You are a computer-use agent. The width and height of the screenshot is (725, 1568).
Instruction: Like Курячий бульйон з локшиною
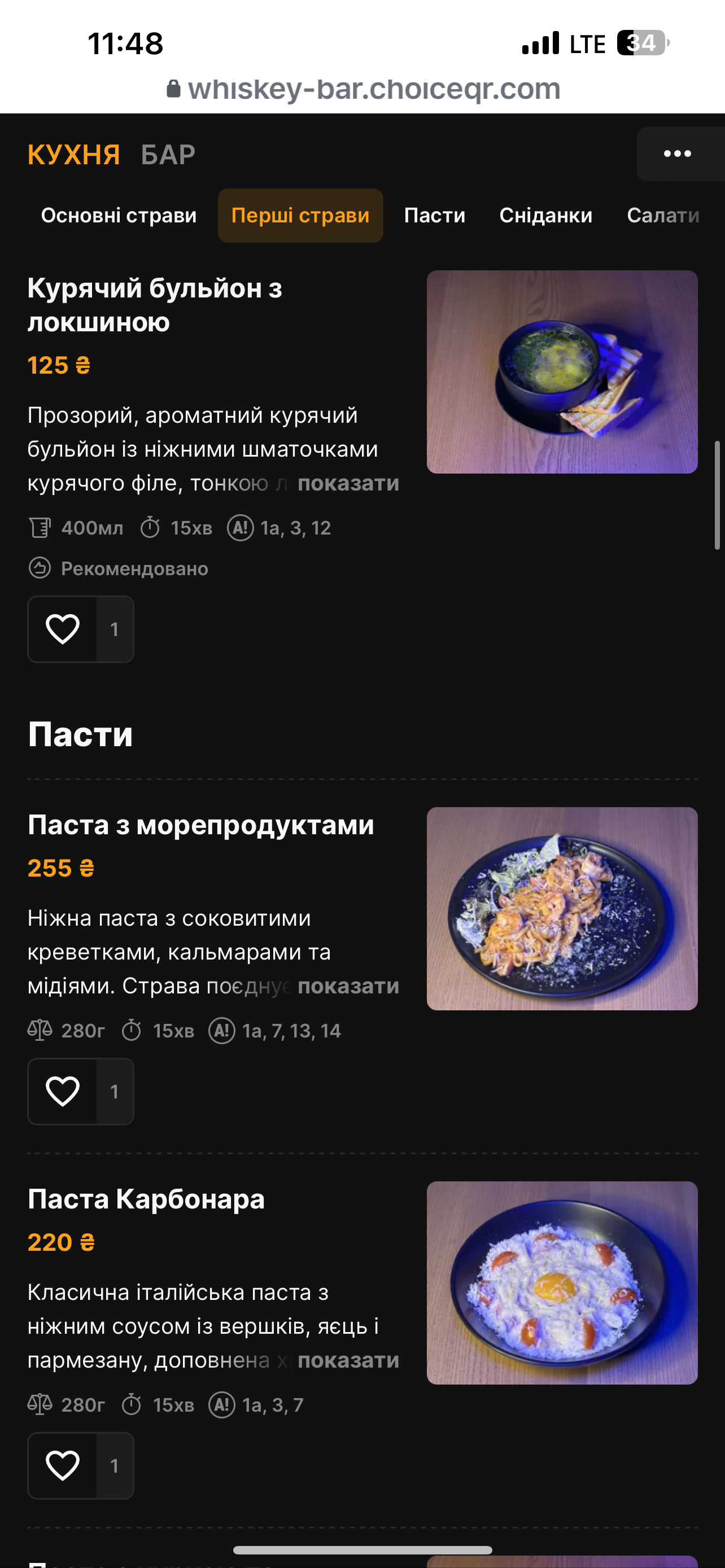63,629
